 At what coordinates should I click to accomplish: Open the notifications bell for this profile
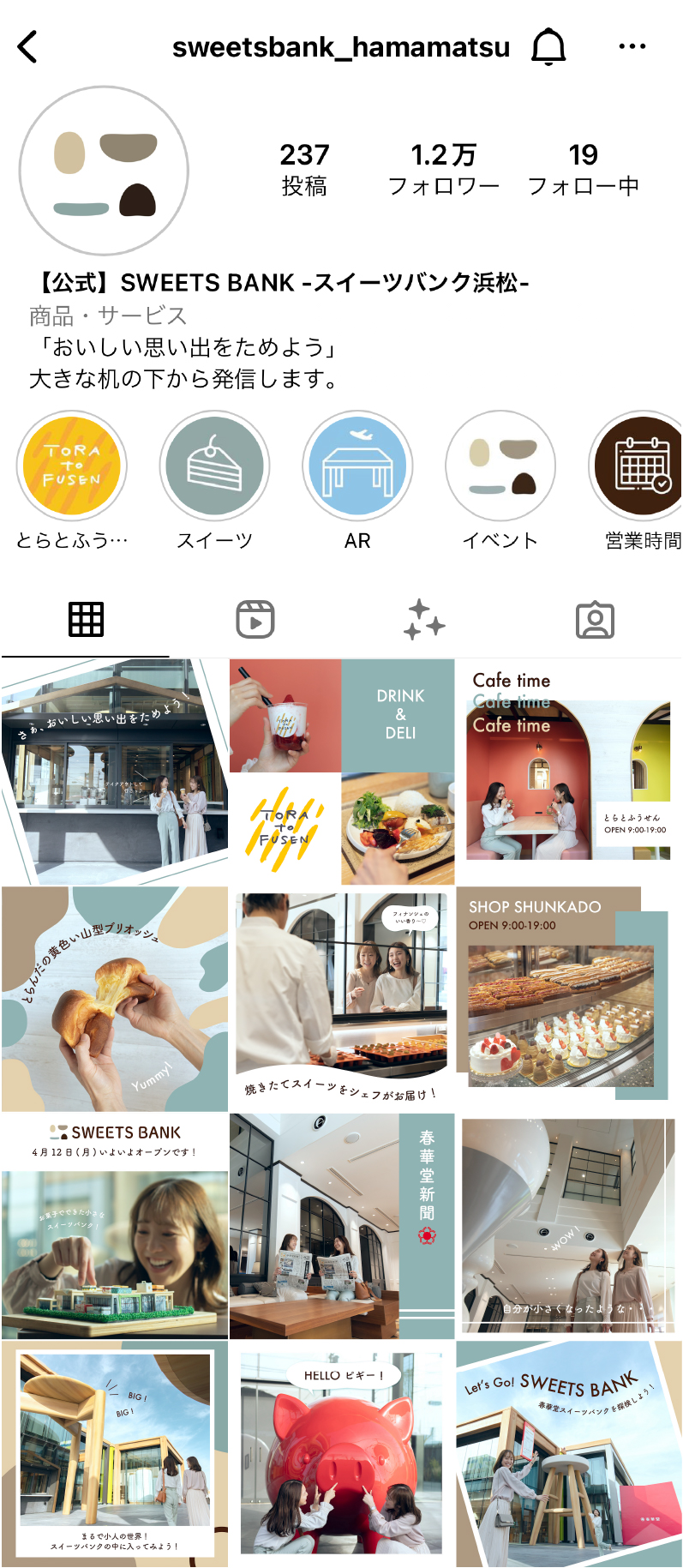548,46
